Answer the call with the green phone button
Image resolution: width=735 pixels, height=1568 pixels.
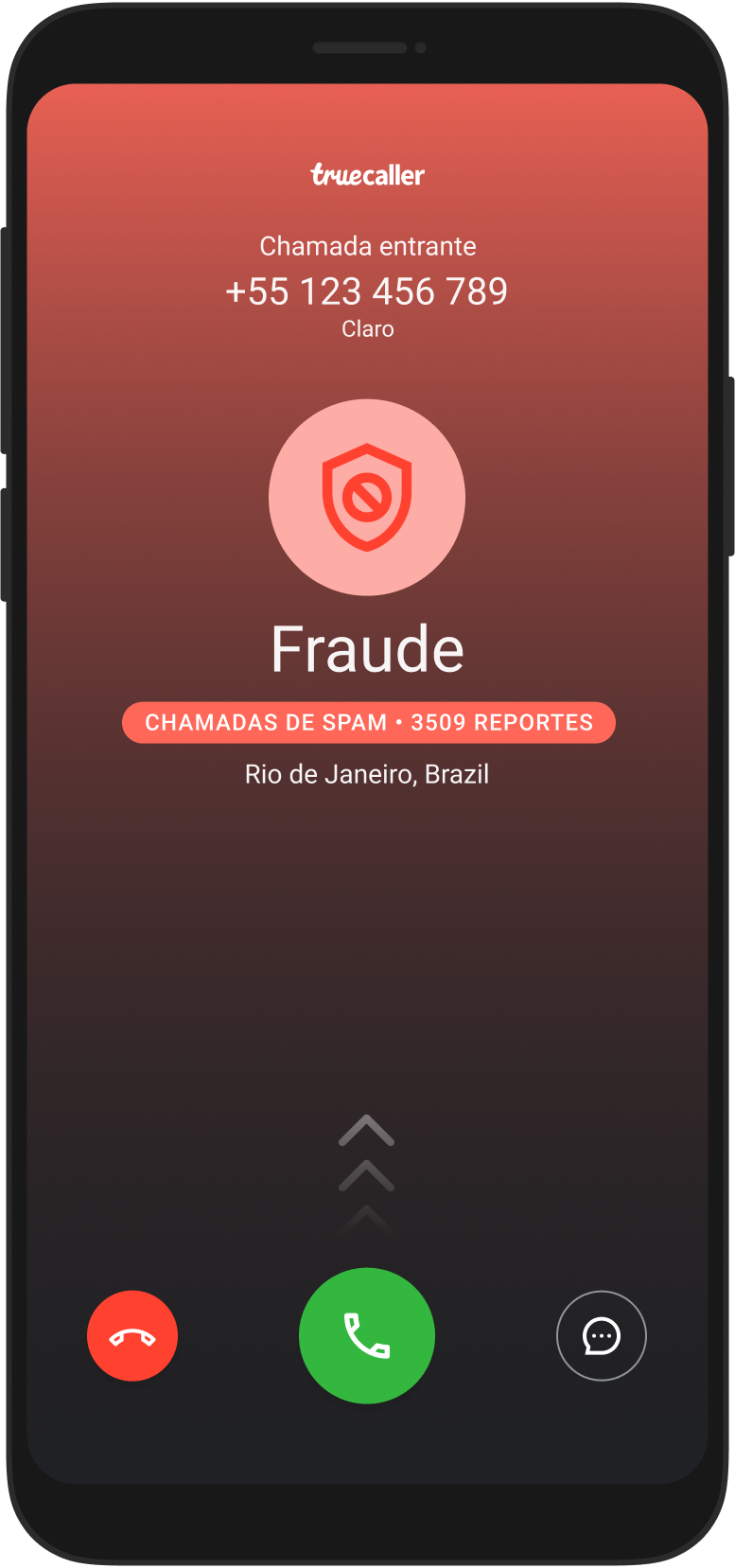pos(367,1335)
